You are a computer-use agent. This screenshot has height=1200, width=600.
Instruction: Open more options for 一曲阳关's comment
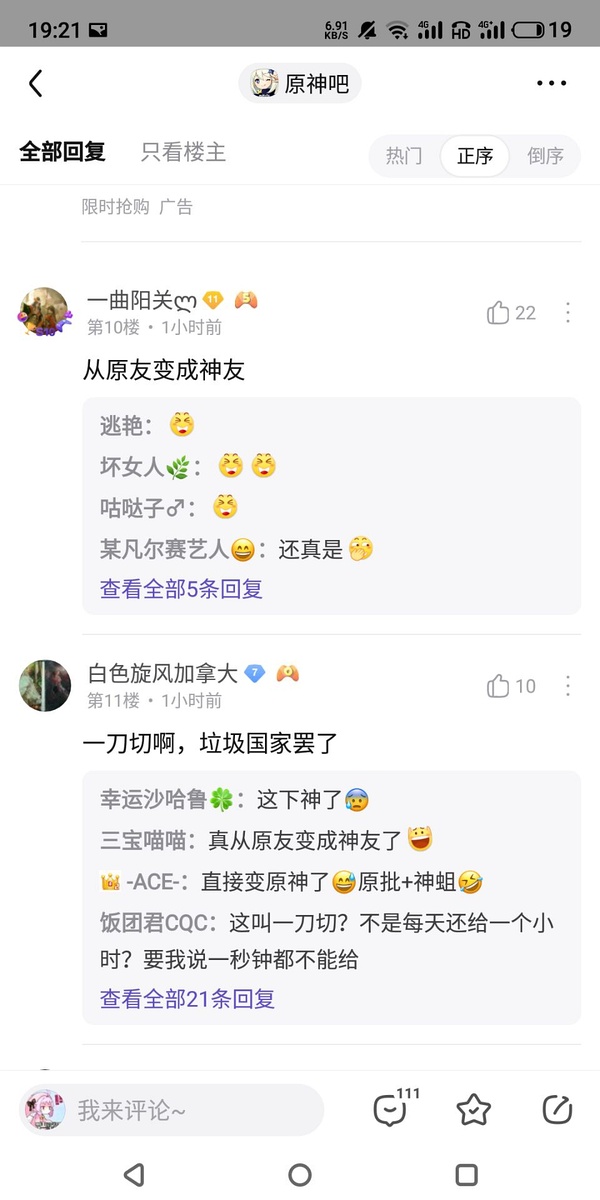(x=567, y=313)
